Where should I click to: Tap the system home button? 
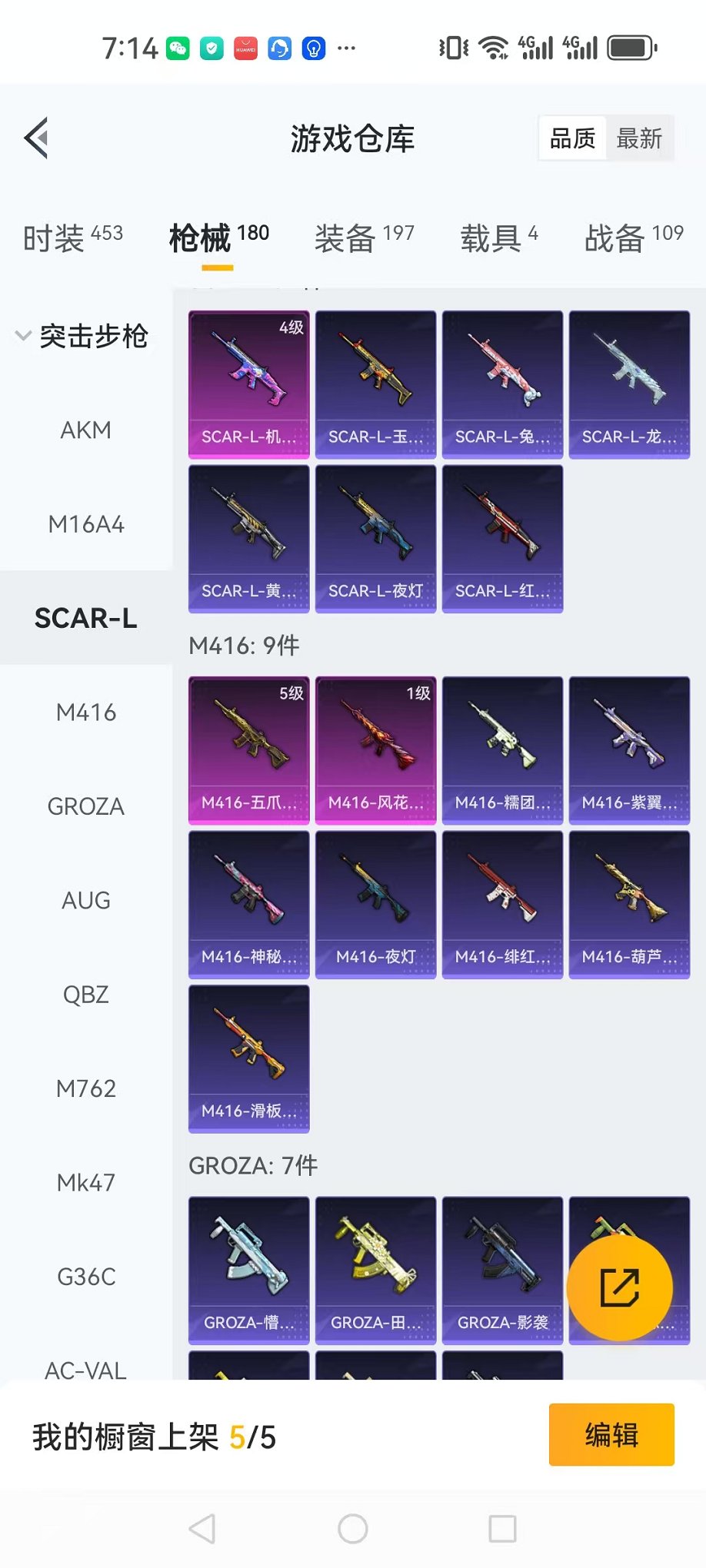tap(353, 1529)
